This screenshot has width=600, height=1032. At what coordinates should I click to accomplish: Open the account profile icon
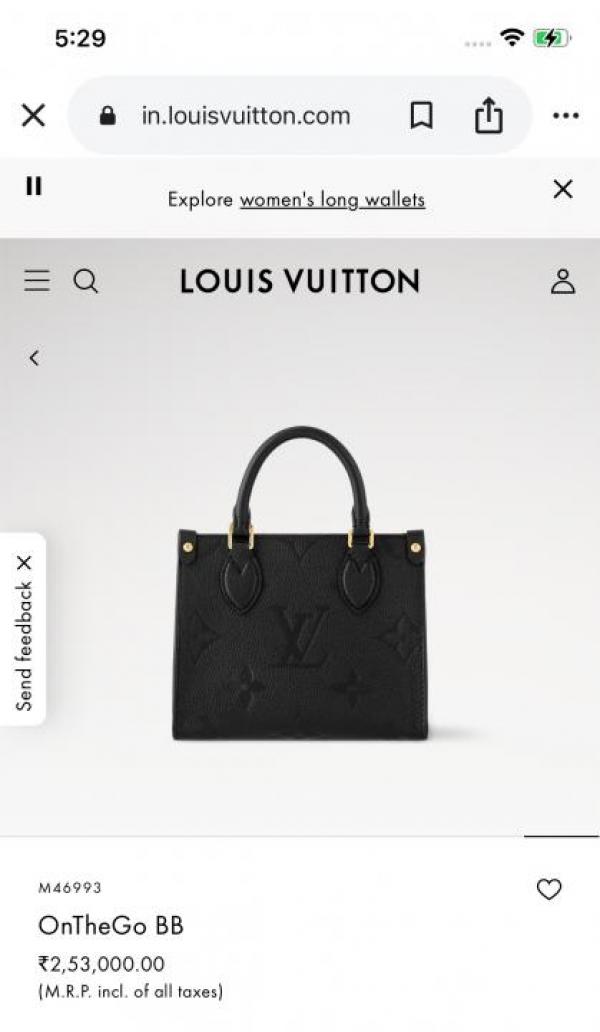[x=563, y=282]
